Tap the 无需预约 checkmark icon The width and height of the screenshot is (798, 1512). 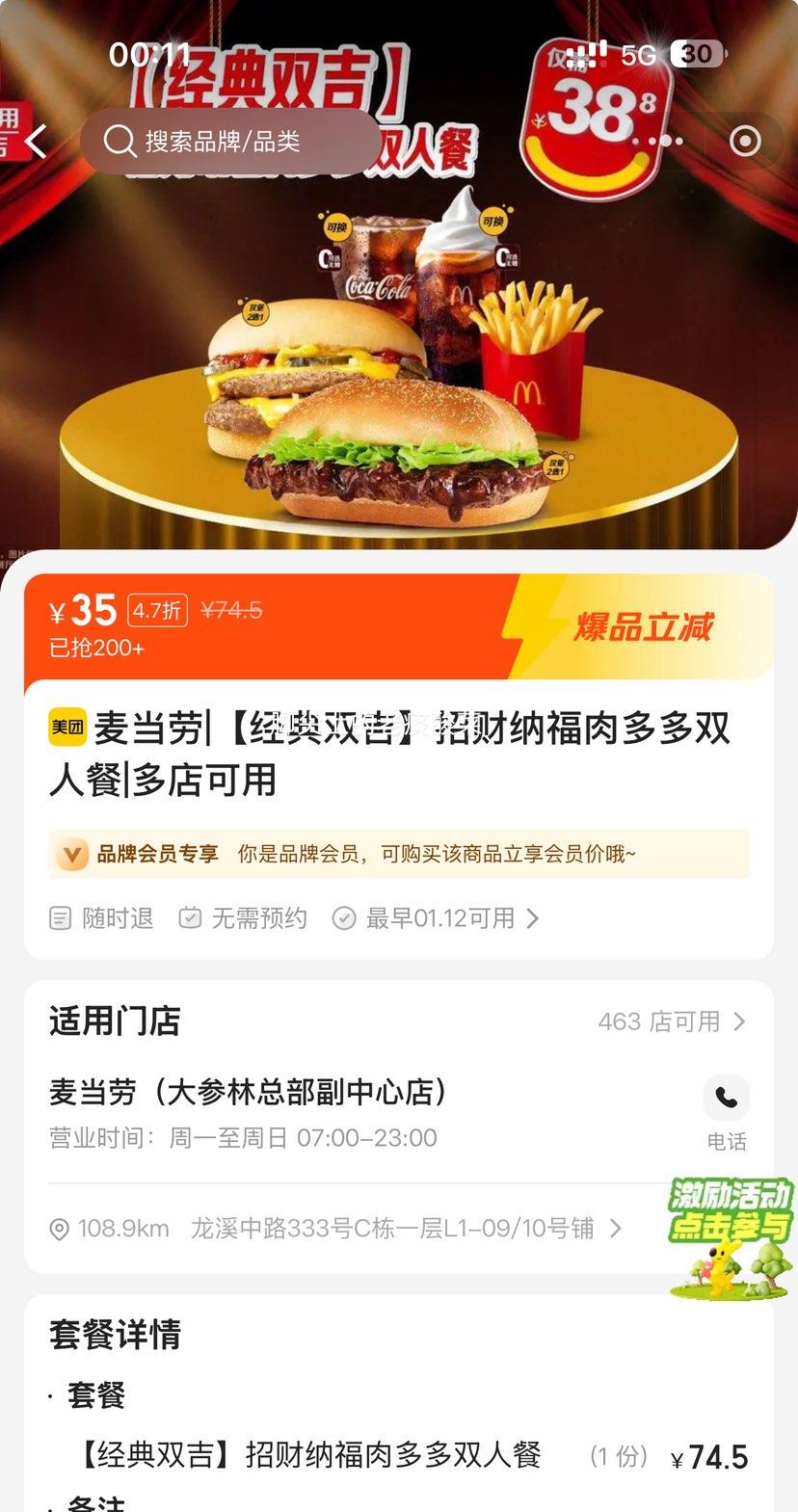coord(190,918)
